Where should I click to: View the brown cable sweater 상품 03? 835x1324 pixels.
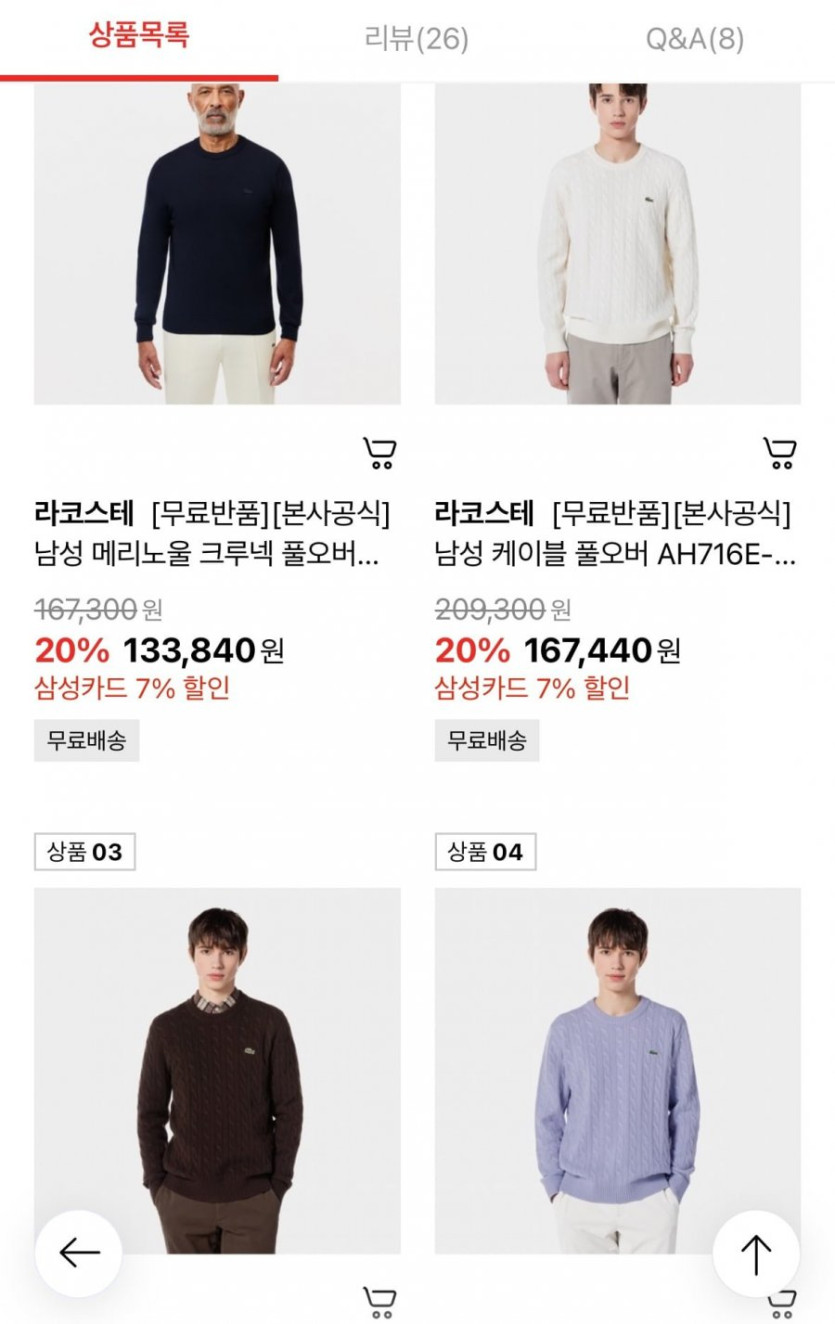click(x=217, y=1070)
